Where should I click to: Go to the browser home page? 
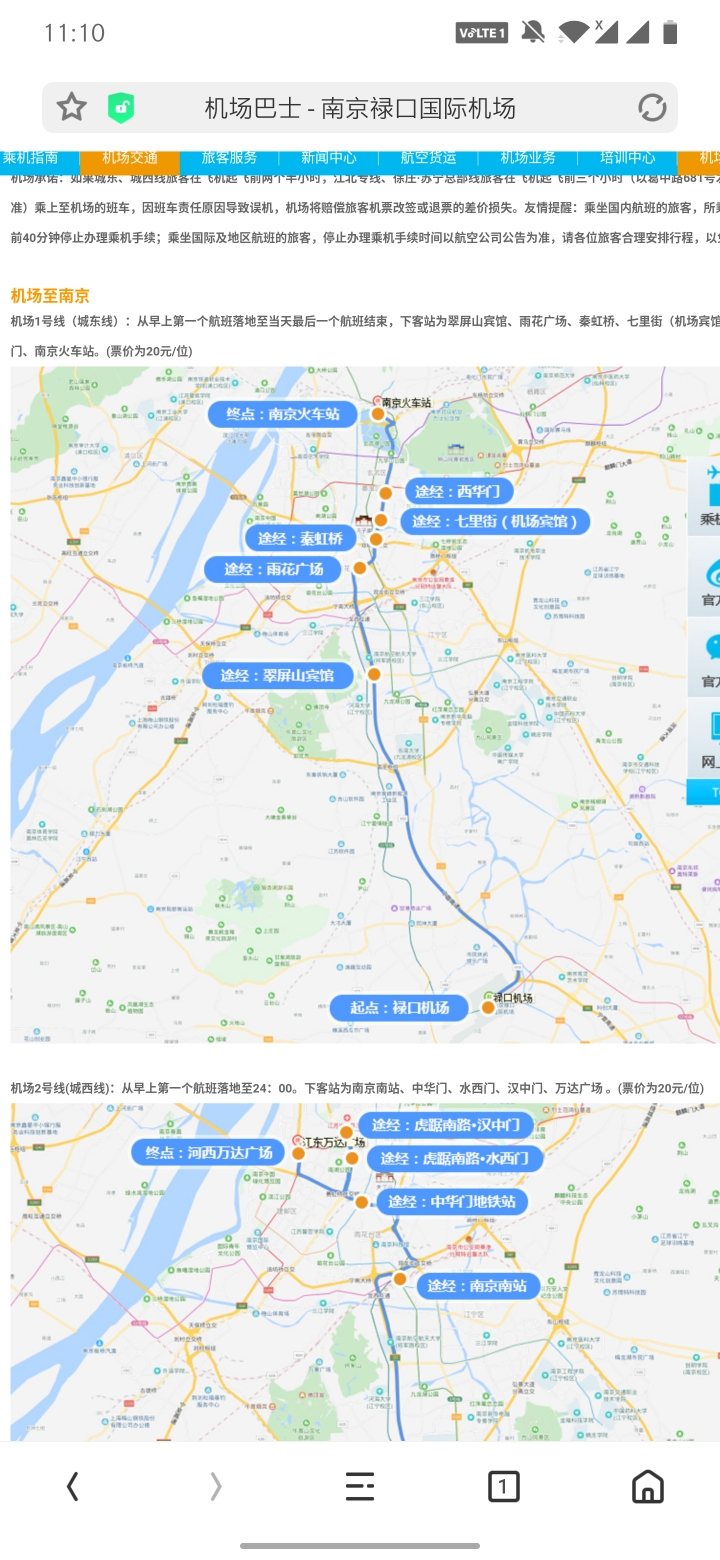point(648,1487)
